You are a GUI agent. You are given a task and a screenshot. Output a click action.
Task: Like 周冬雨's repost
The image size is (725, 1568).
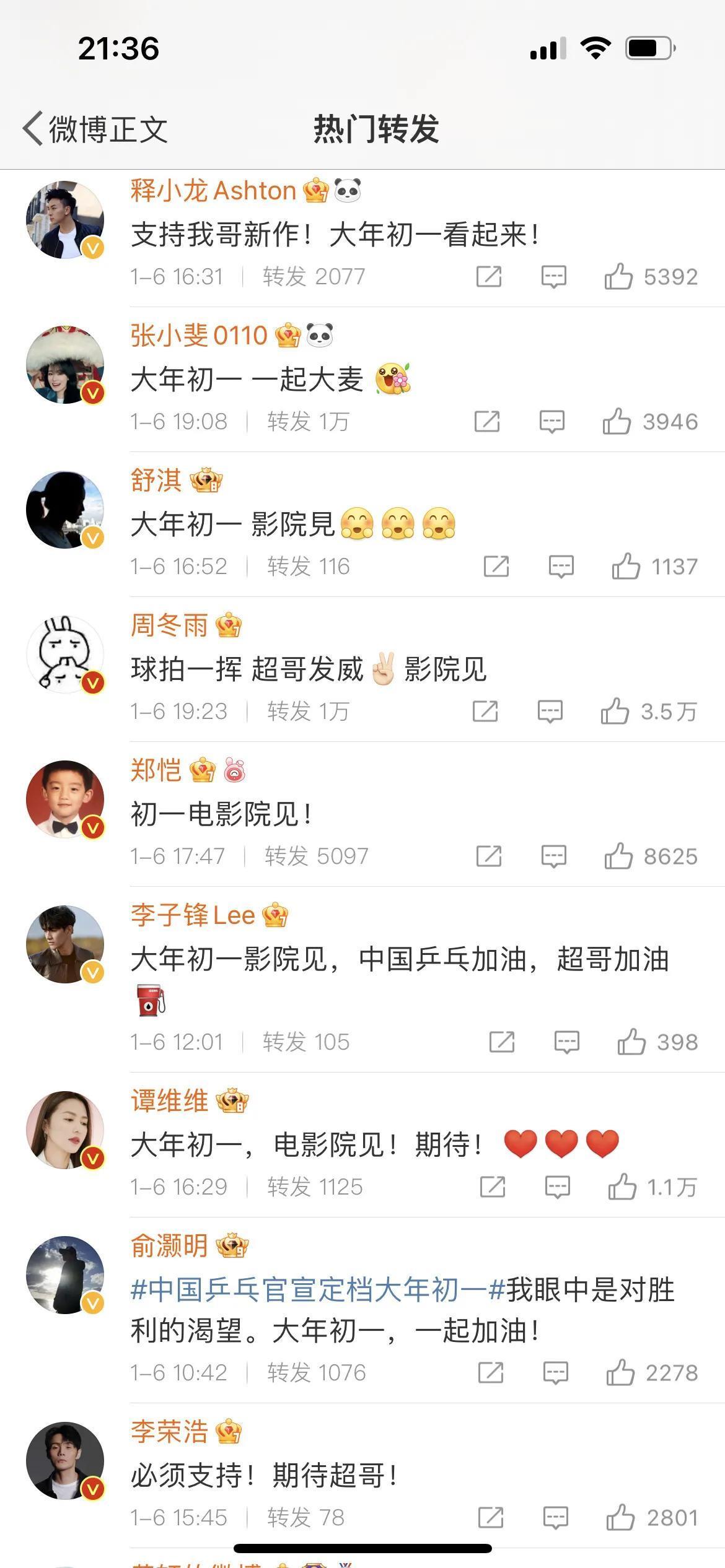pyautogui.click(x=615, y=712)
